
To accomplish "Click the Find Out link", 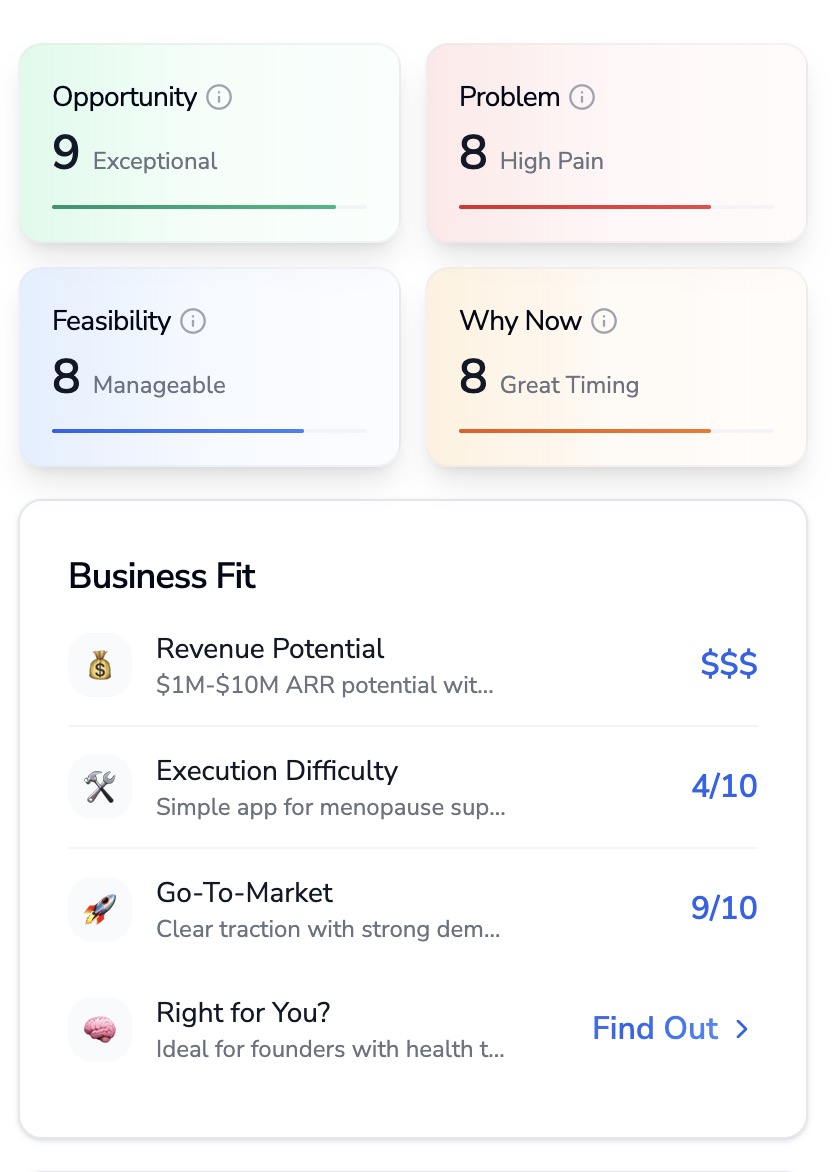I will point(655,1028).
